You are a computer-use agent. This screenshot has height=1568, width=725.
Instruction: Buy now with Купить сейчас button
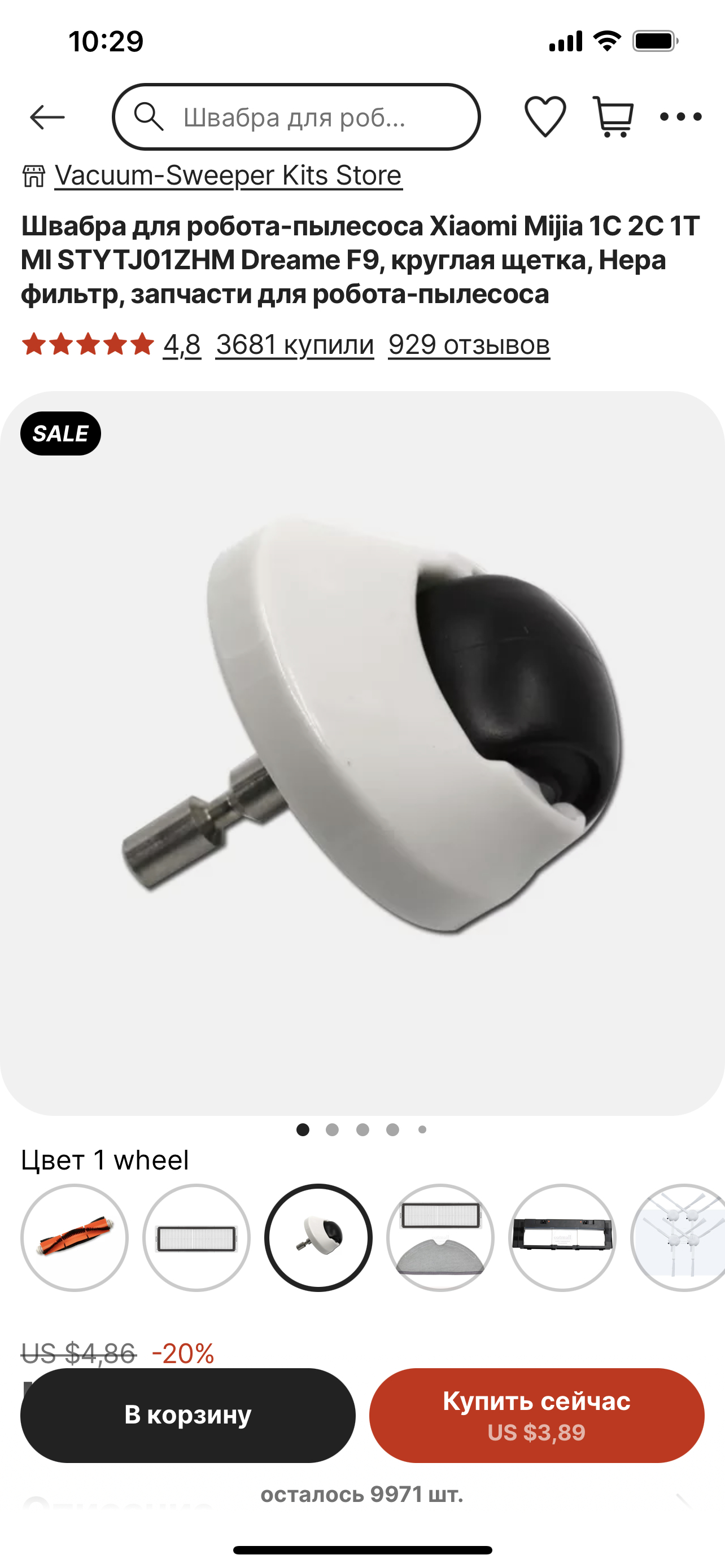(536, 1415)
